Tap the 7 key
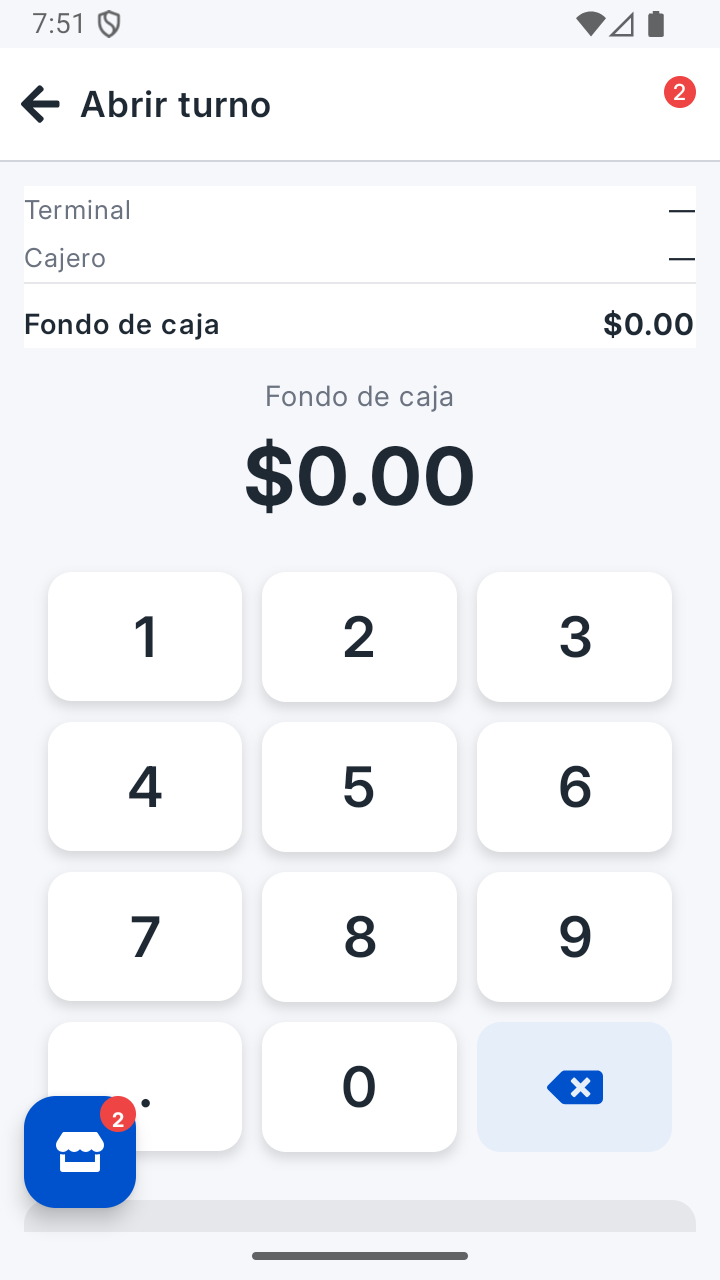 click(x=145, y=936)
